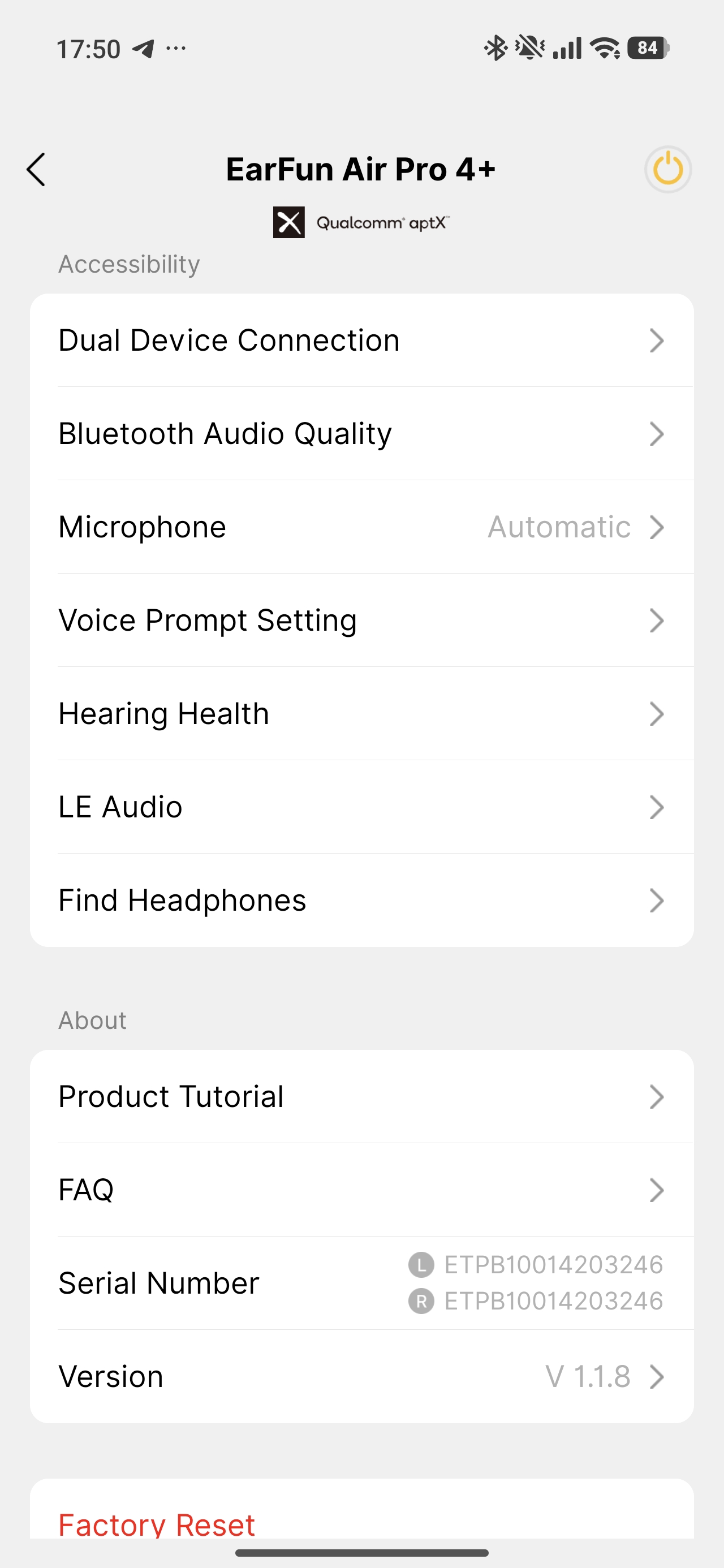Open Bluetooth Audio Quality
The image size is (724, 1568).
pyautogui.click(x=361, y=433)
